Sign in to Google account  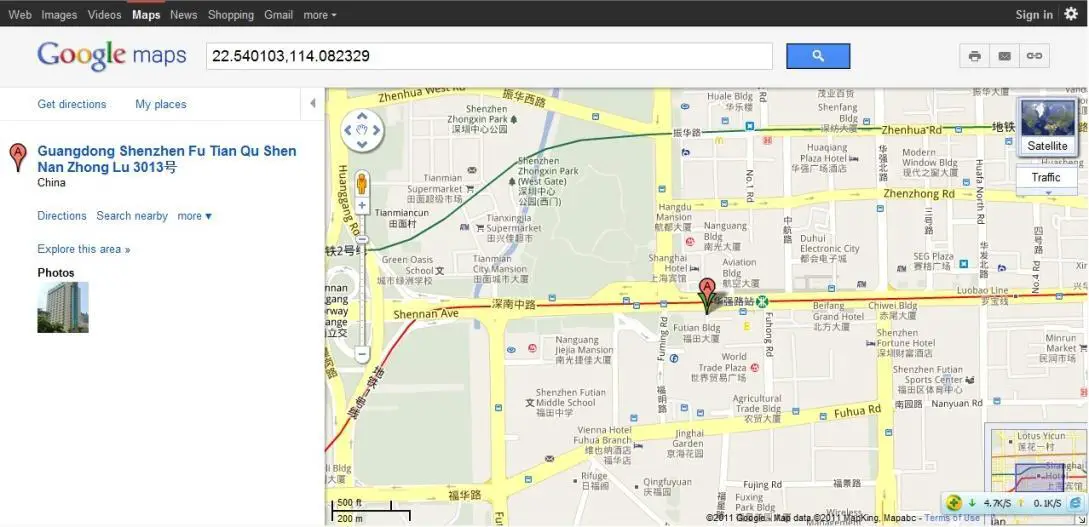pos(1033,15)
